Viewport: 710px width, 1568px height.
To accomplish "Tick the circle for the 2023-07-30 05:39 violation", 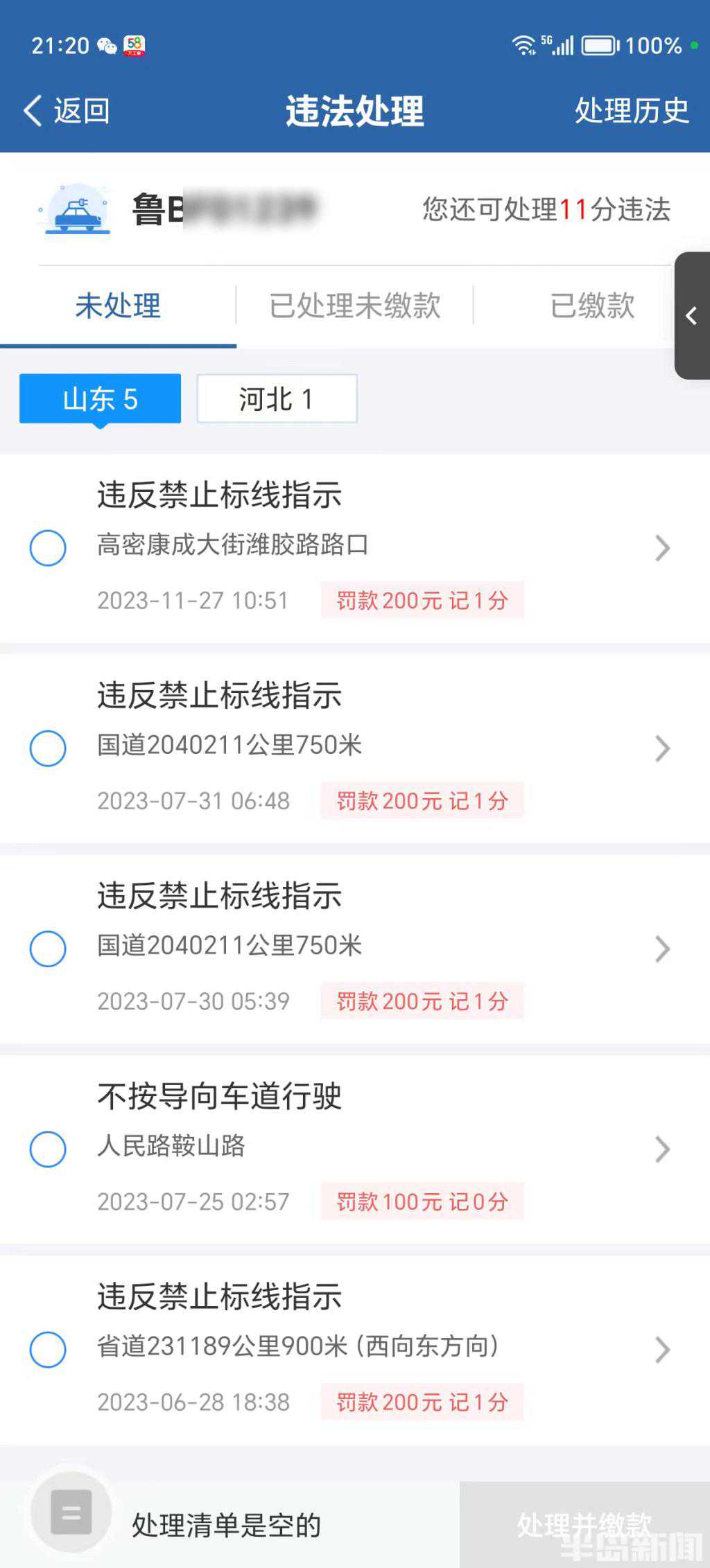I will coord(48,949).
